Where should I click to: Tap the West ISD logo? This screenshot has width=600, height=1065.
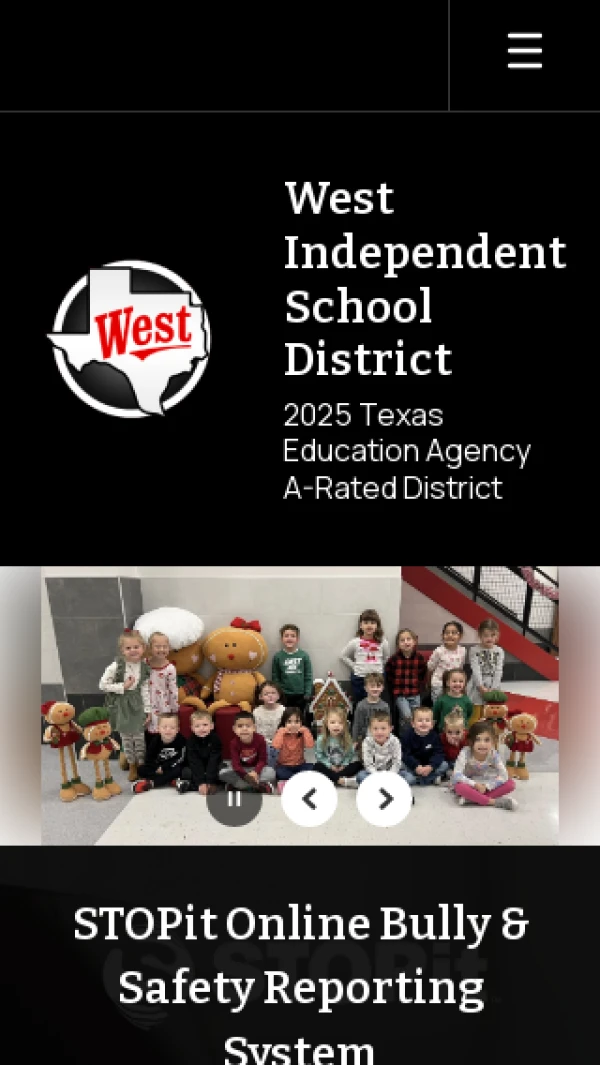(x=129, y=338)
